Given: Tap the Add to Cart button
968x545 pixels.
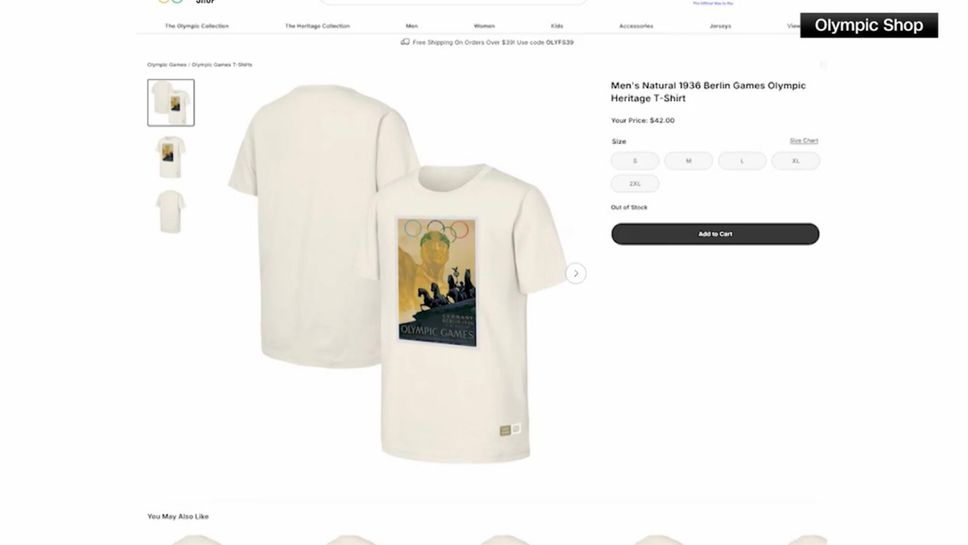Looking at the screenshot, I should [x=715, y=234].
